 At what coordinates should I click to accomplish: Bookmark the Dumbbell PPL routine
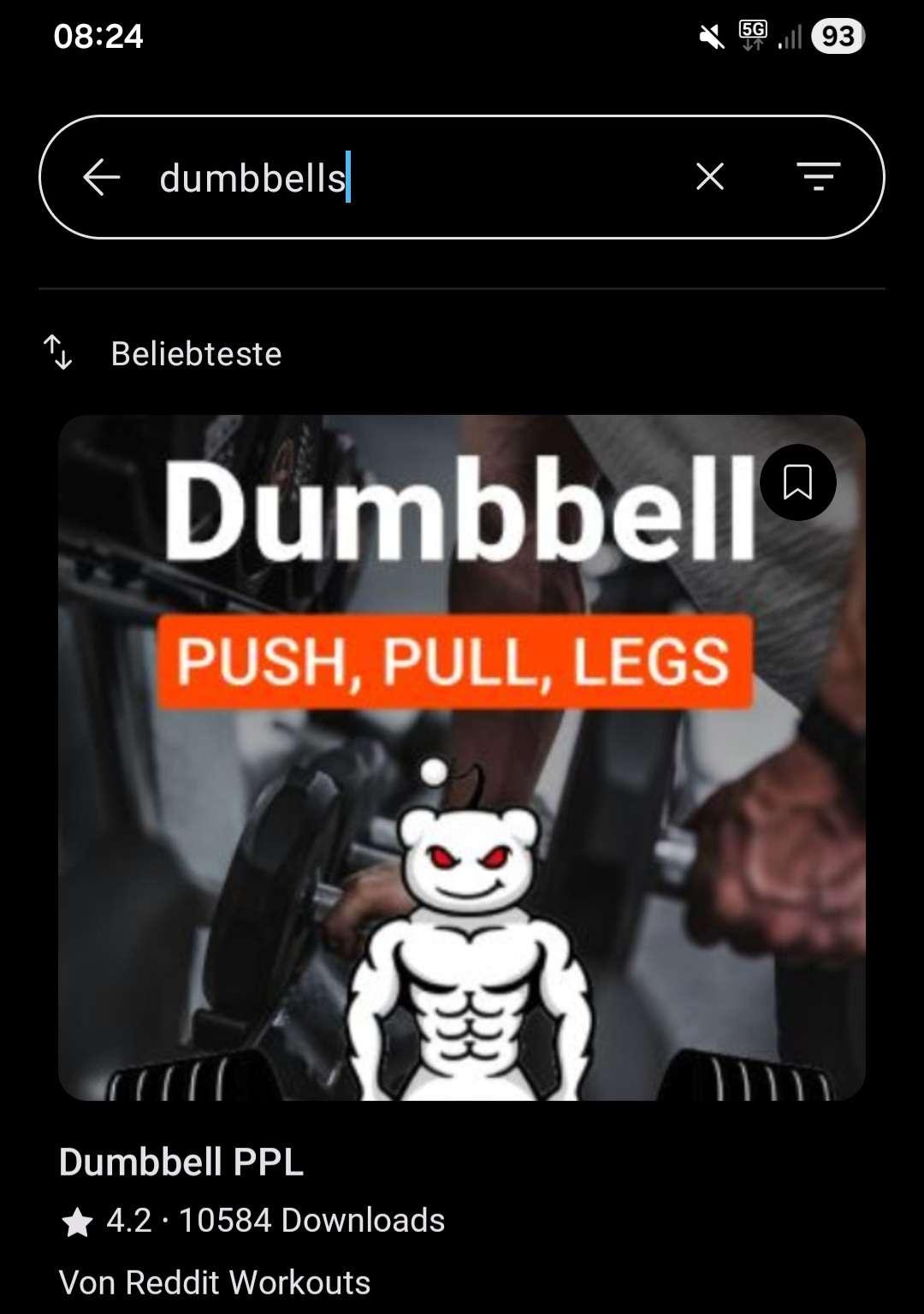(x=797, y=482)
